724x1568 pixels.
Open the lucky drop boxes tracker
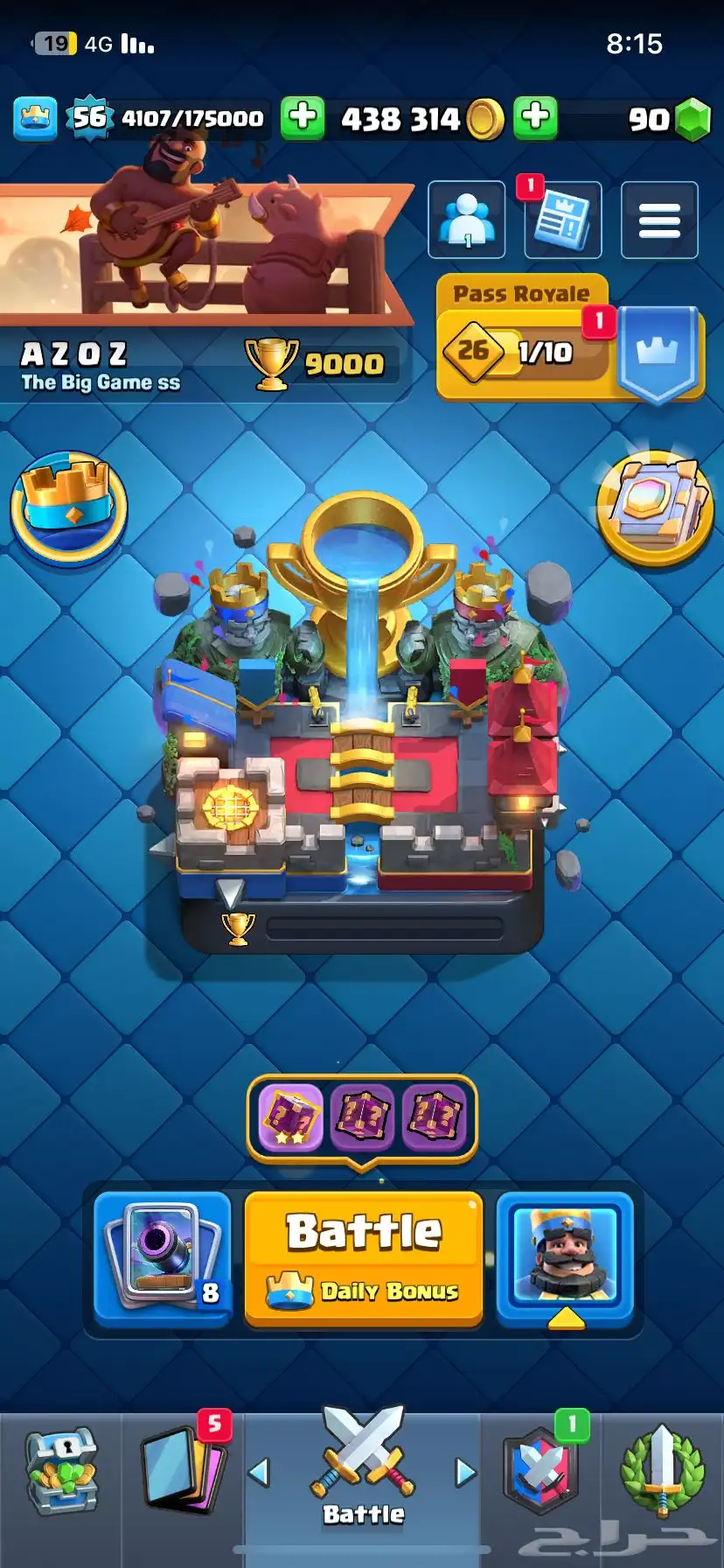(362, 1117)
